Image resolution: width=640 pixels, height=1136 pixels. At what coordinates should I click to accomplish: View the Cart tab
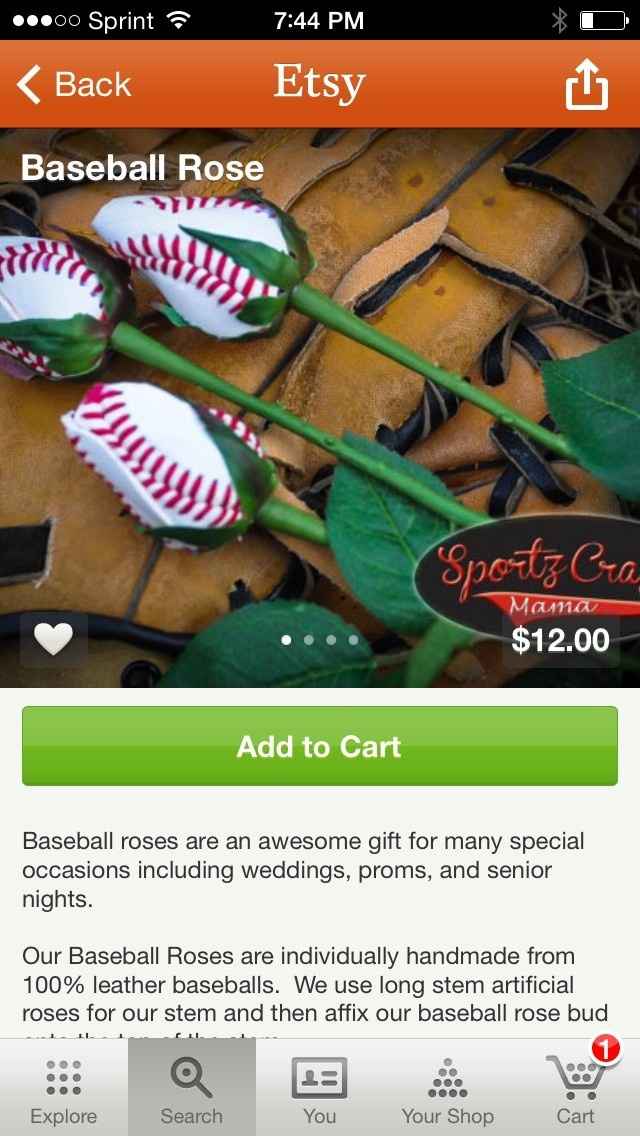(576, 1090)
